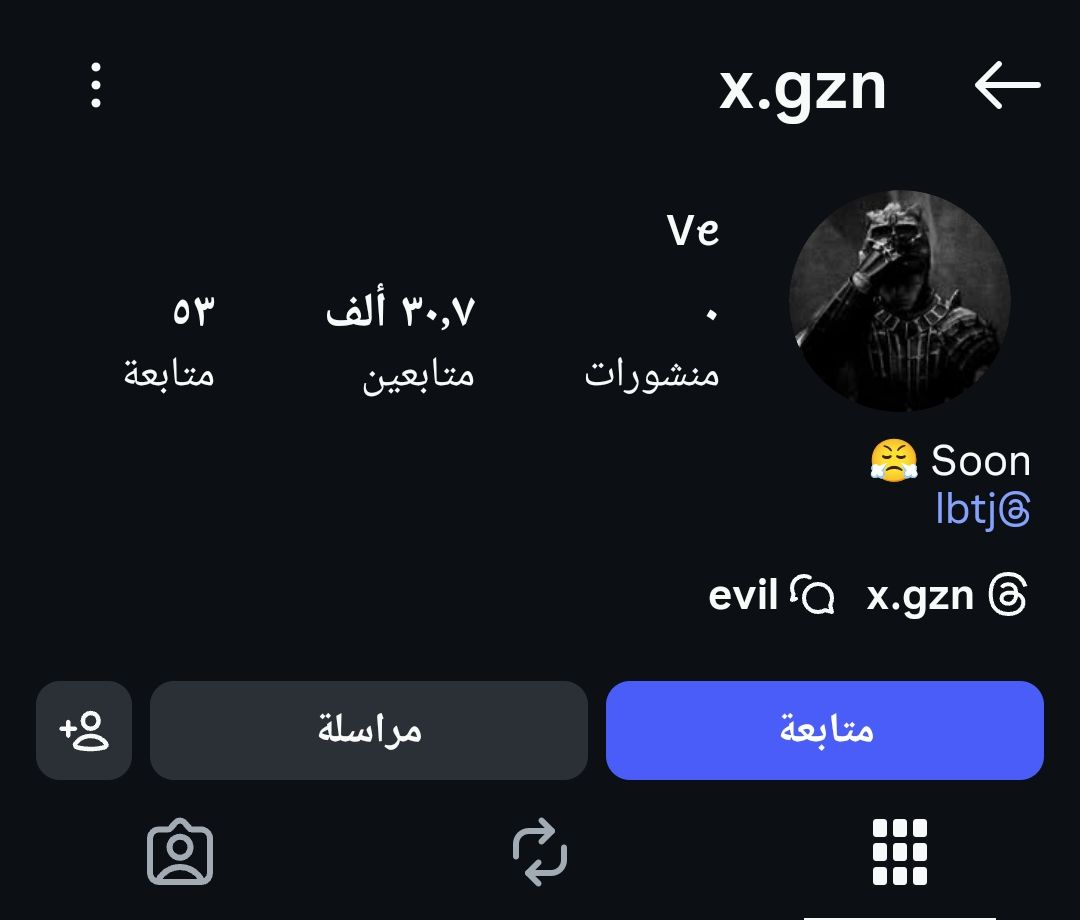Send a message via the مراسلة button
The height and width of the screenshot is (920, 1080).
click(x=368, y=730)
